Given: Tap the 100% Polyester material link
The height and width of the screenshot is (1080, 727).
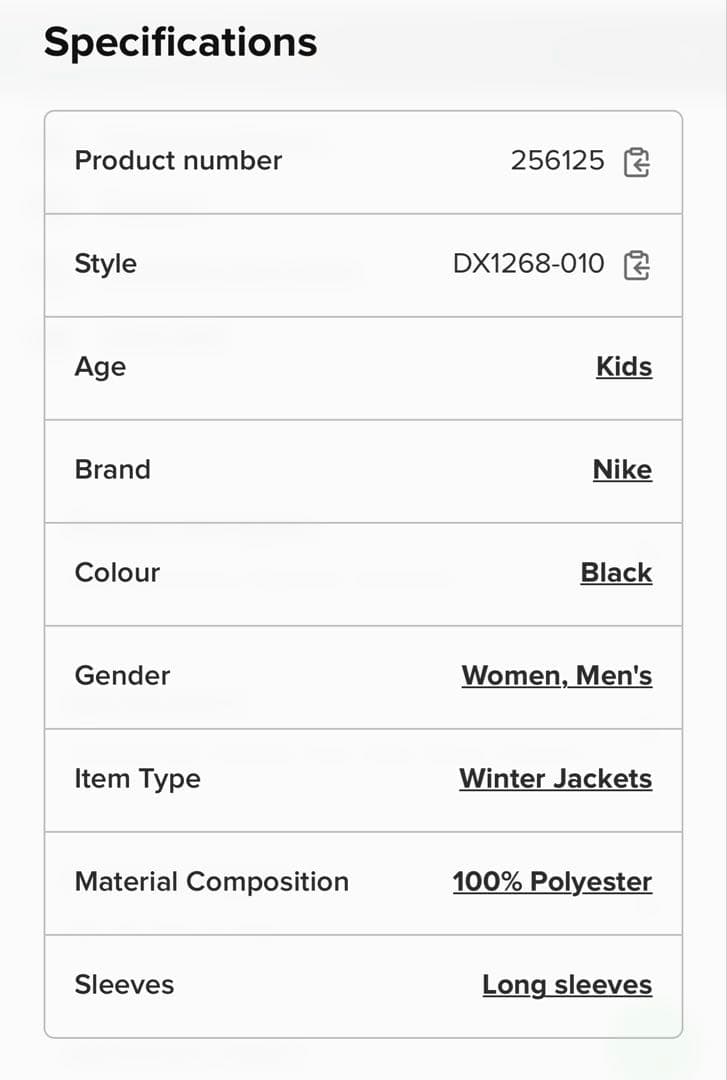Looking at the screenshot, I should tap(552, 882).
